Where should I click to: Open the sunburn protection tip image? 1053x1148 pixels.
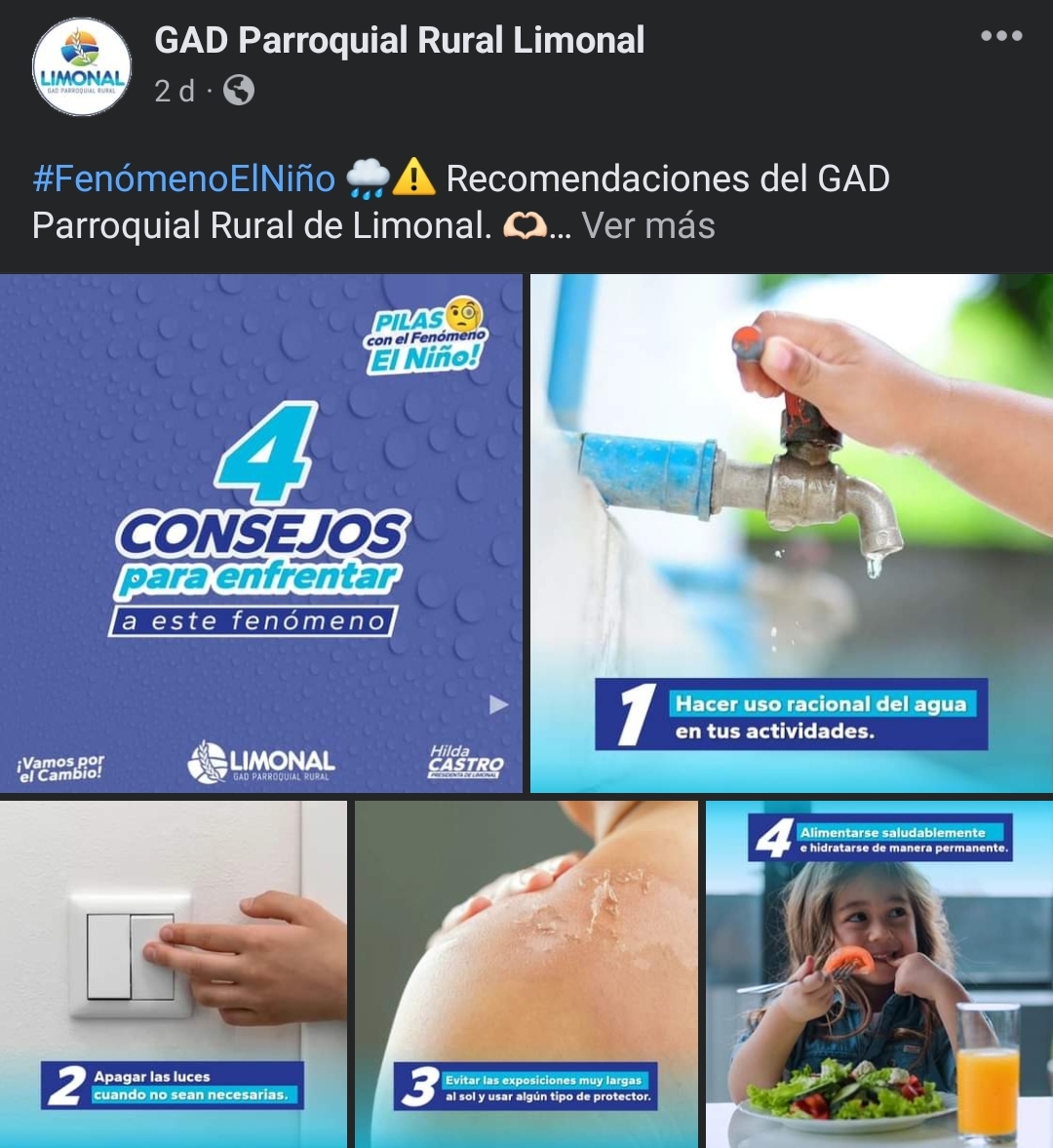[x=526, y=973]
